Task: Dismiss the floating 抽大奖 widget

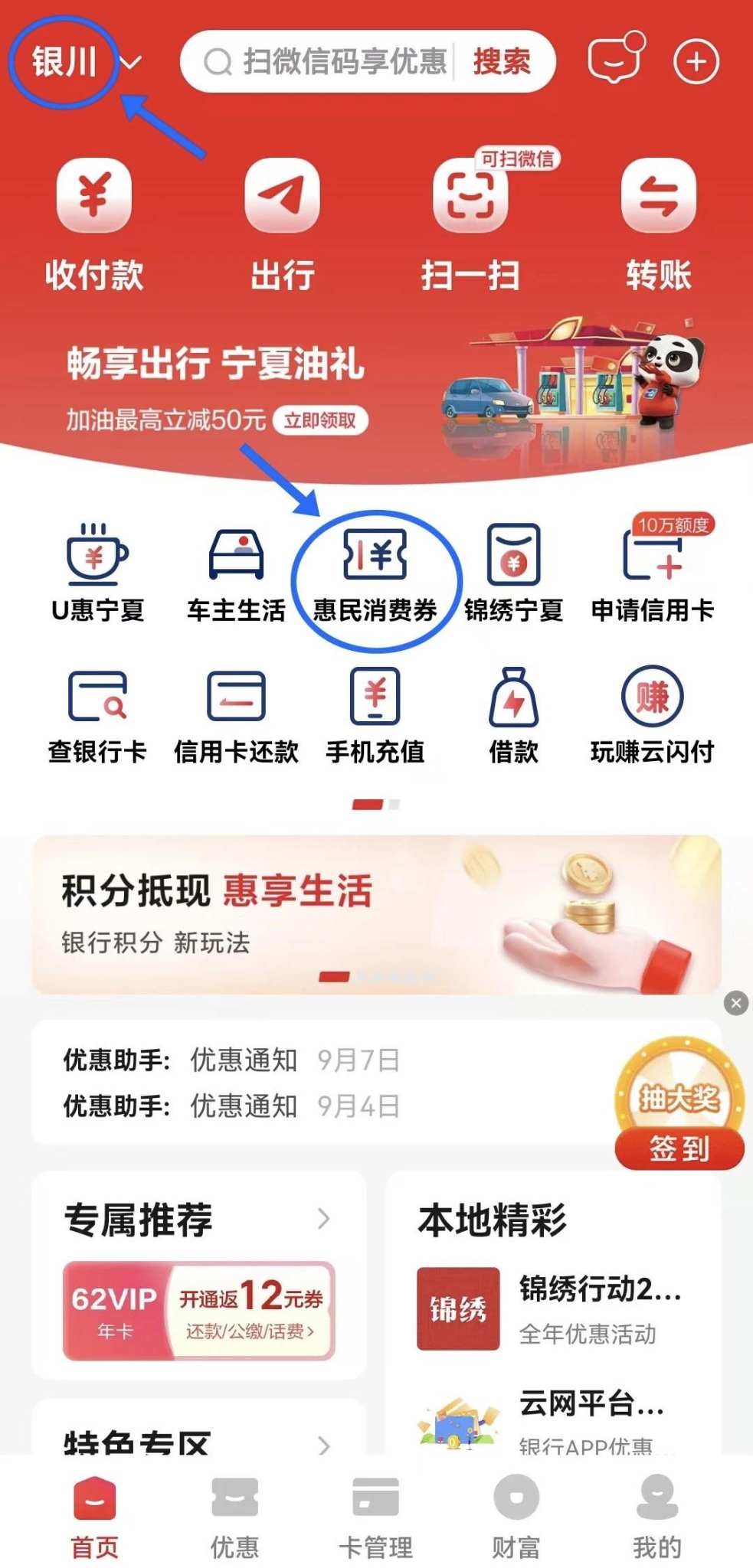Action: click(x=736, y=1003)
